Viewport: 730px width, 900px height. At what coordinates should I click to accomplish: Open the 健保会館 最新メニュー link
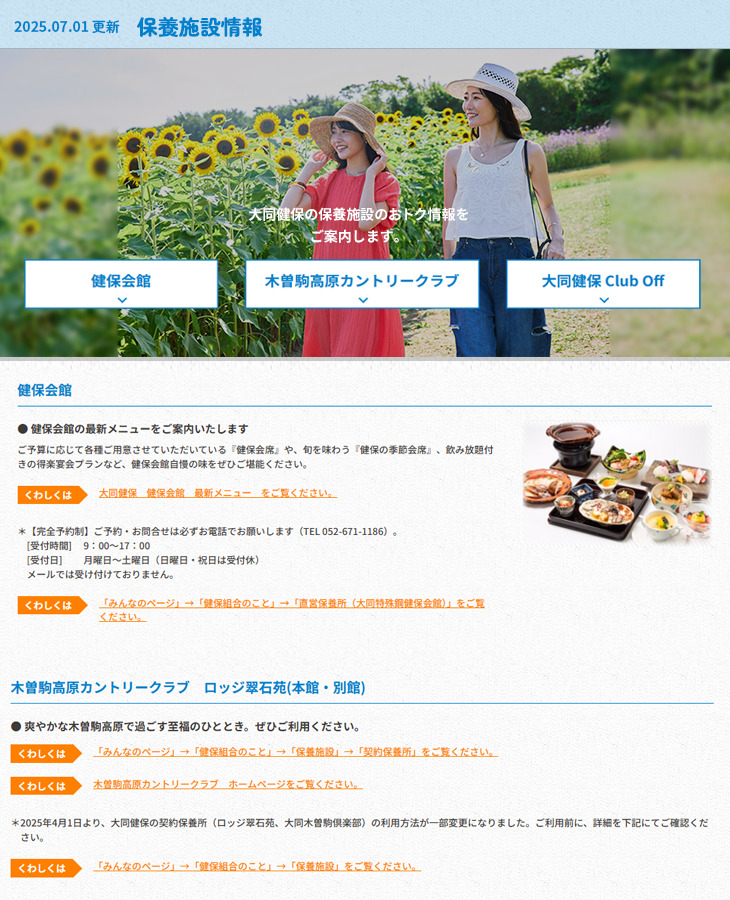pos(217,494)
